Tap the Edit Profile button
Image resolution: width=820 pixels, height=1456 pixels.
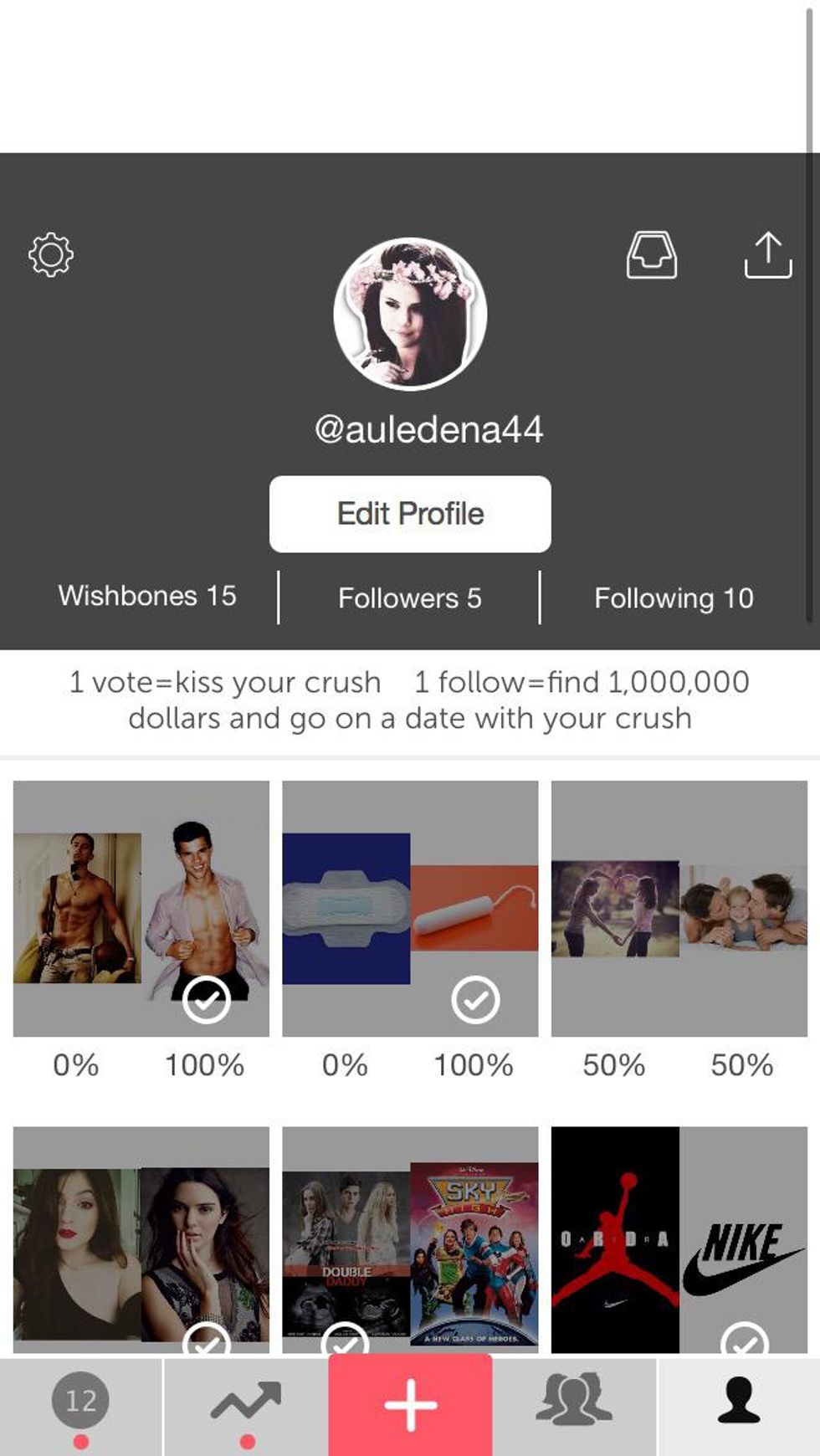[410, 514]
